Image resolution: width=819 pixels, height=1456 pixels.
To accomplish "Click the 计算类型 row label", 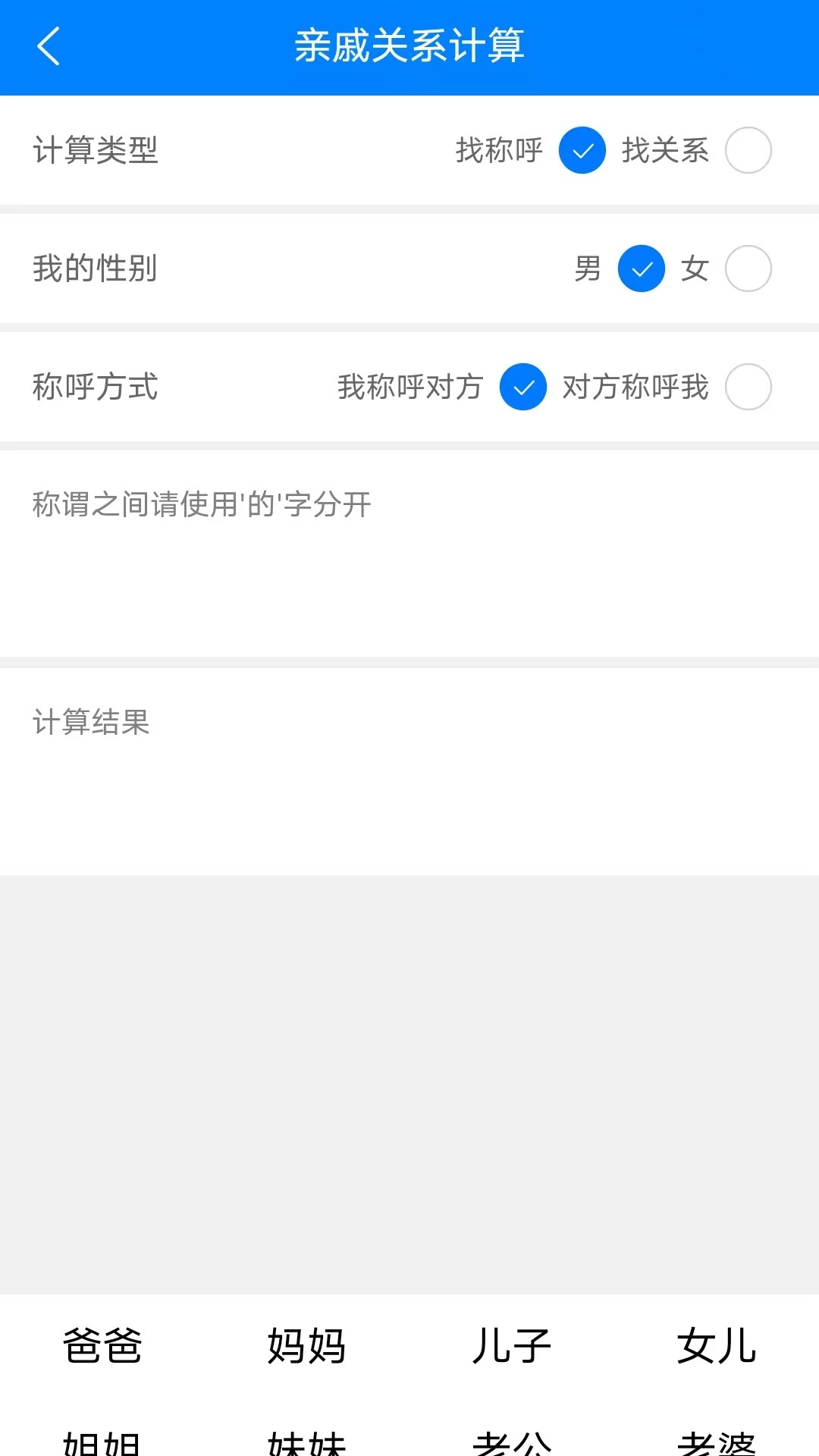I will pos(96,150).
